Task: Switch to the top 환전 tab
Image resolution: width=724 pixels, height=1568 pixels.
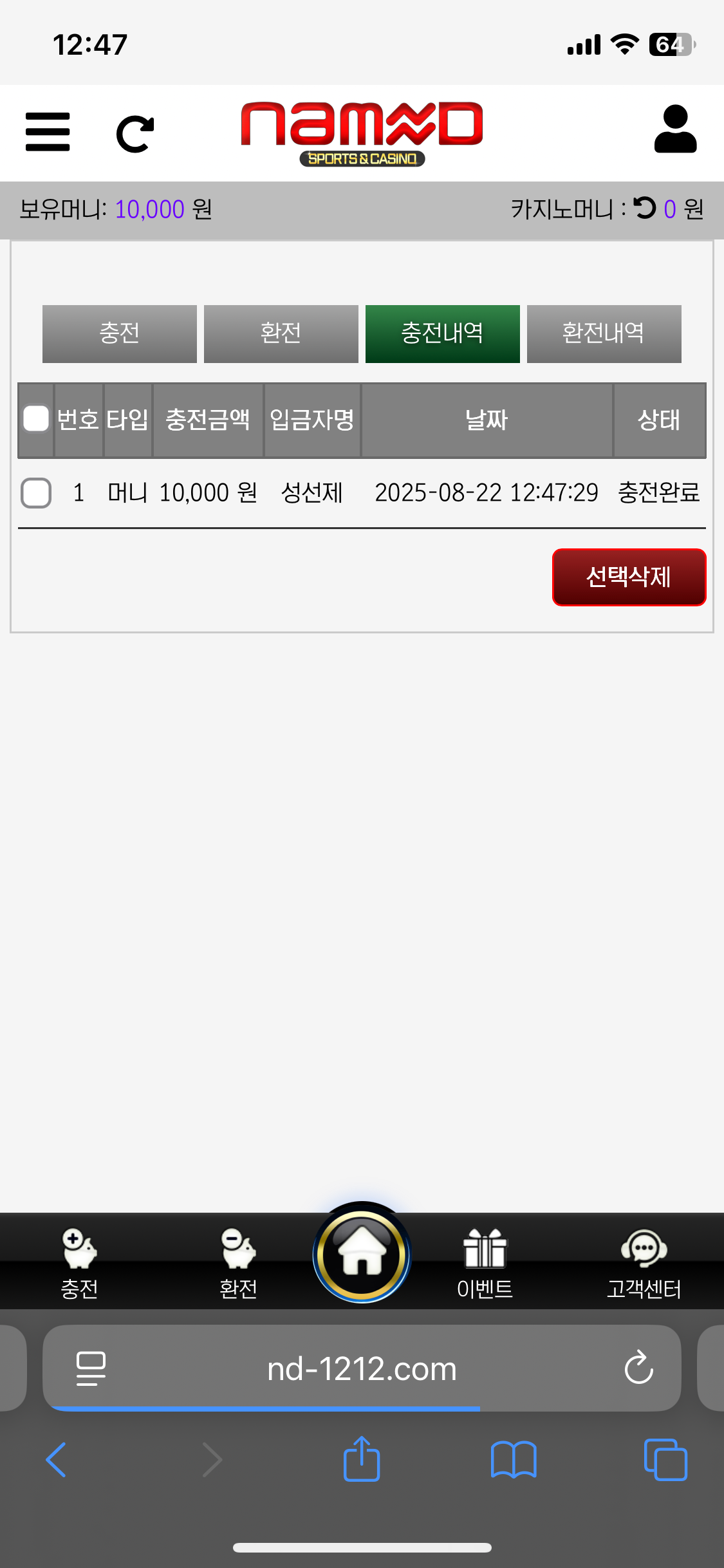Action: pyautogui.click(x=281, y=333)
